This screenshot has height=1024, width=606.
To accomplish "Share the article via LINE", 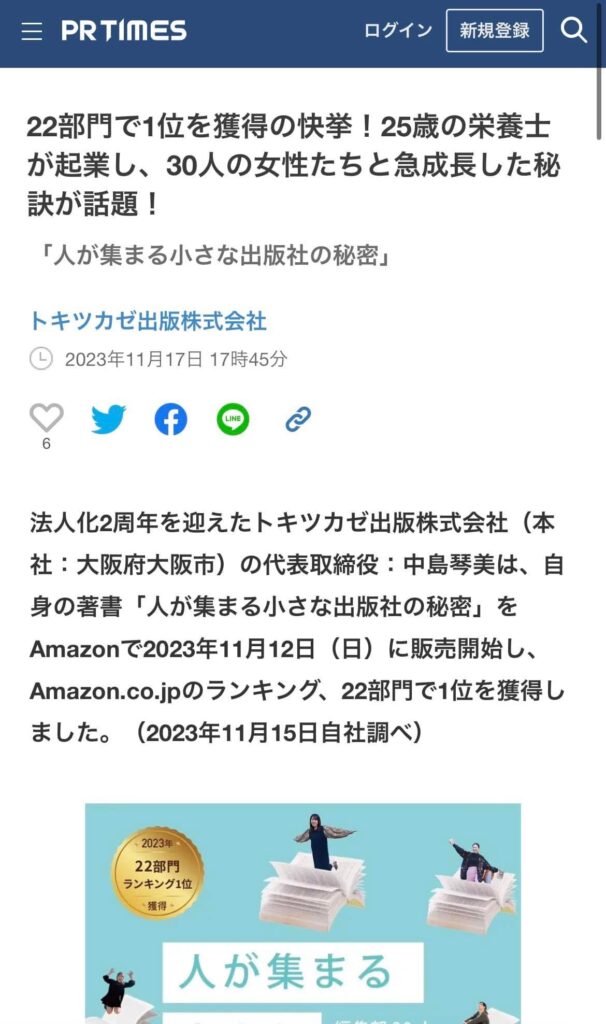I will (233, 419).
